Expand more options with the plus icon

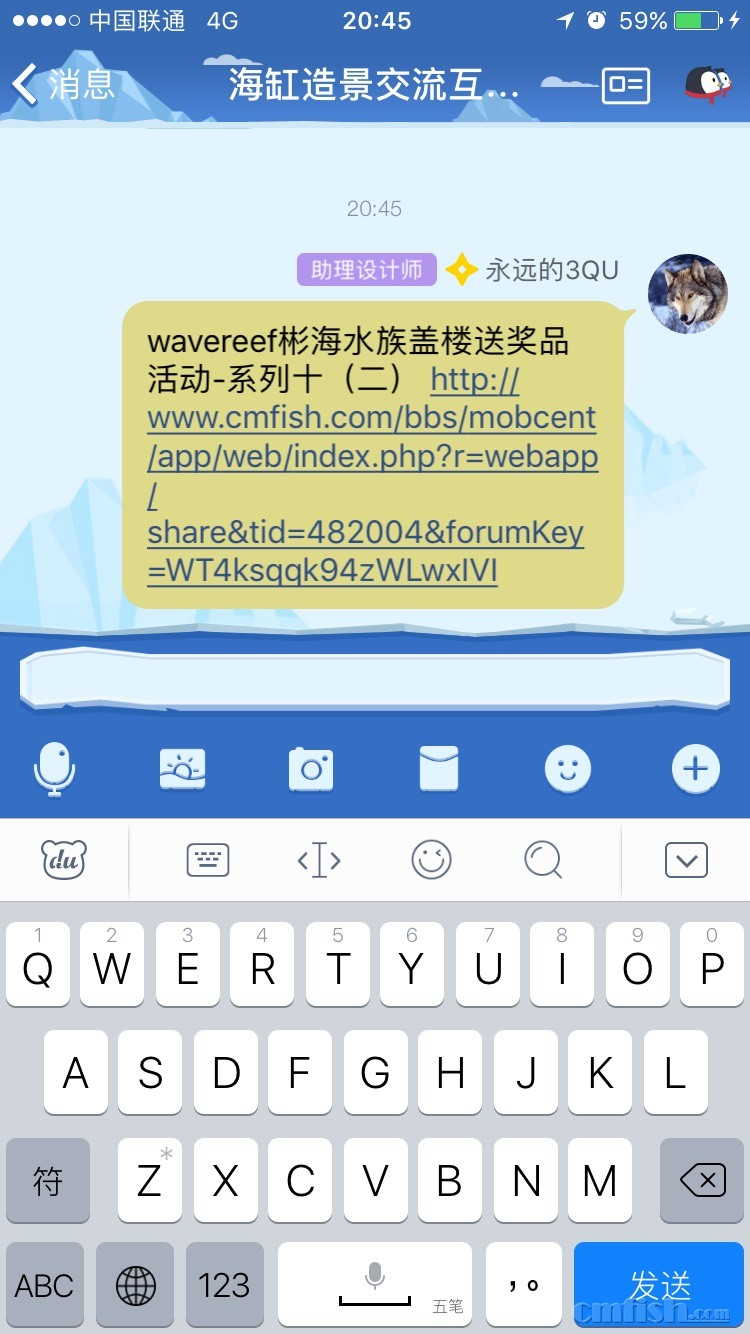coord(695,769)
